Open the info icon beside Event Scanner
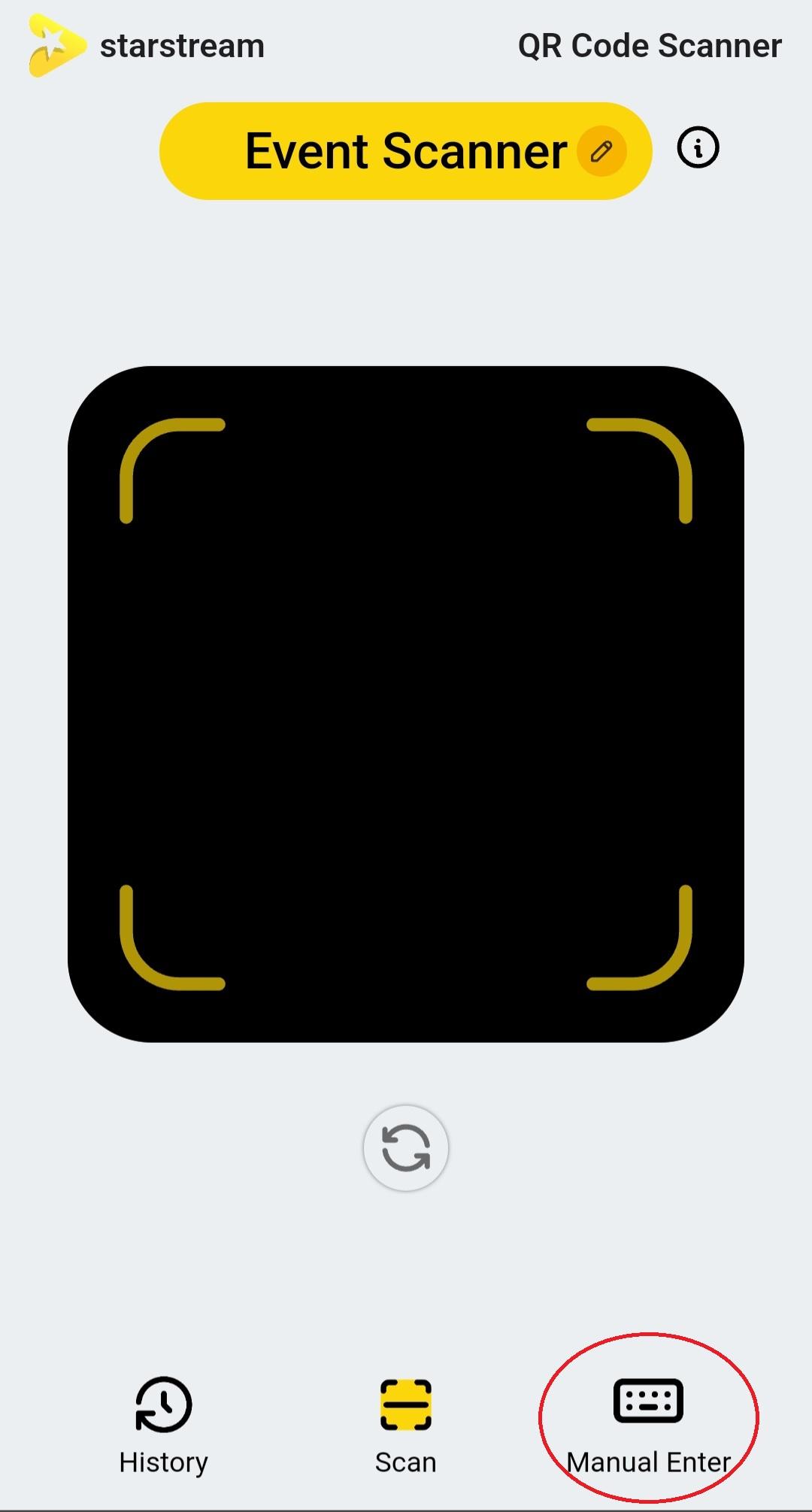This screenshot has width=812, height=1512. click(x=698, y=147)
